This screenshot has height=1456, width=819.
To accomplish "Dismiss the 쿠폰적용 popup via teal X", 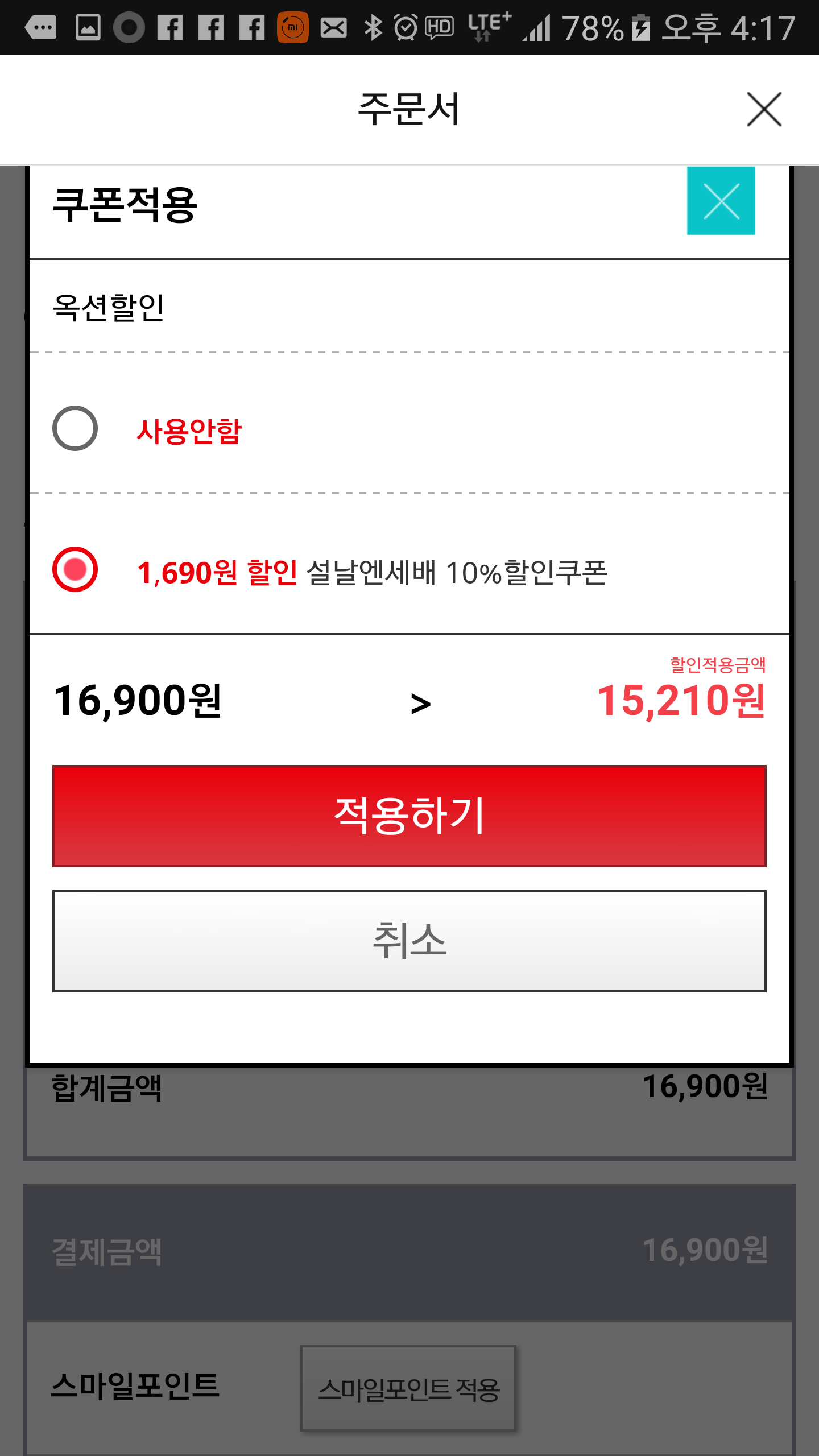I will (x=721, y=201).
